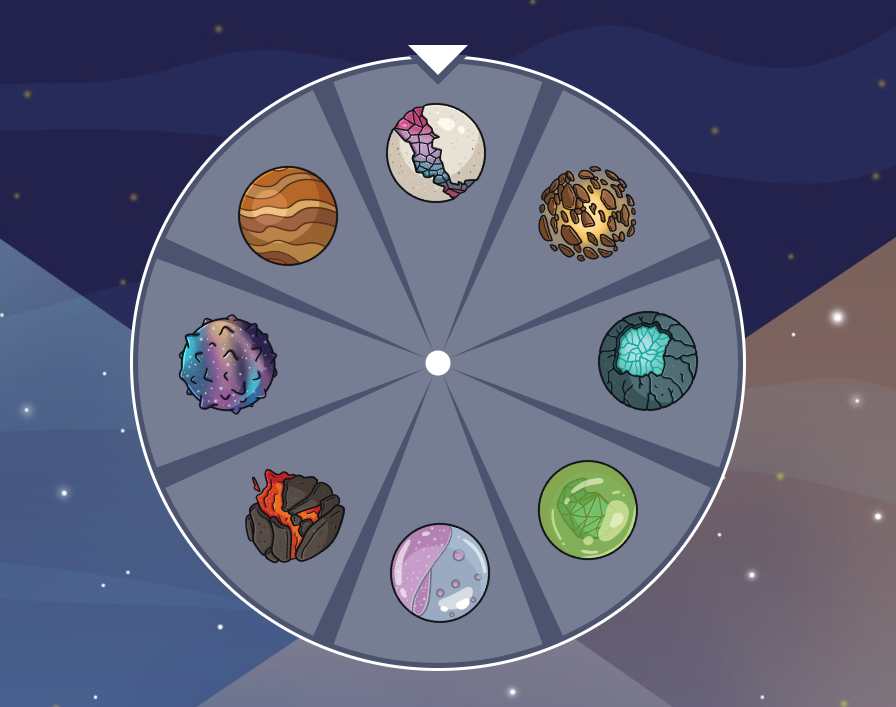This screenshot has width=896, height=707.
Task: Select the cracked white planet with pink crystals
Action: pyautogui.click(x=436, y=153)
